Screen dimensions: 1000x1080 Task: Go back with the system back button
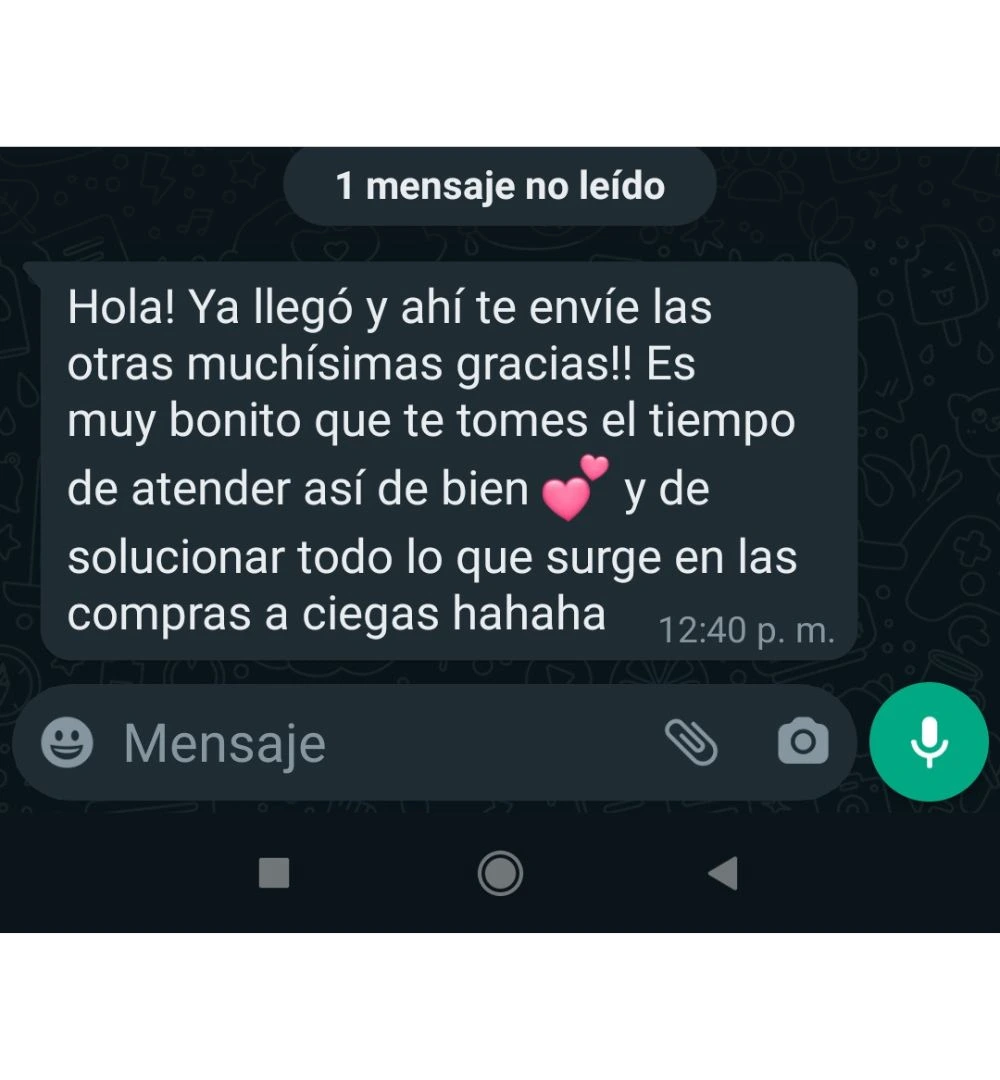(723, 873)
